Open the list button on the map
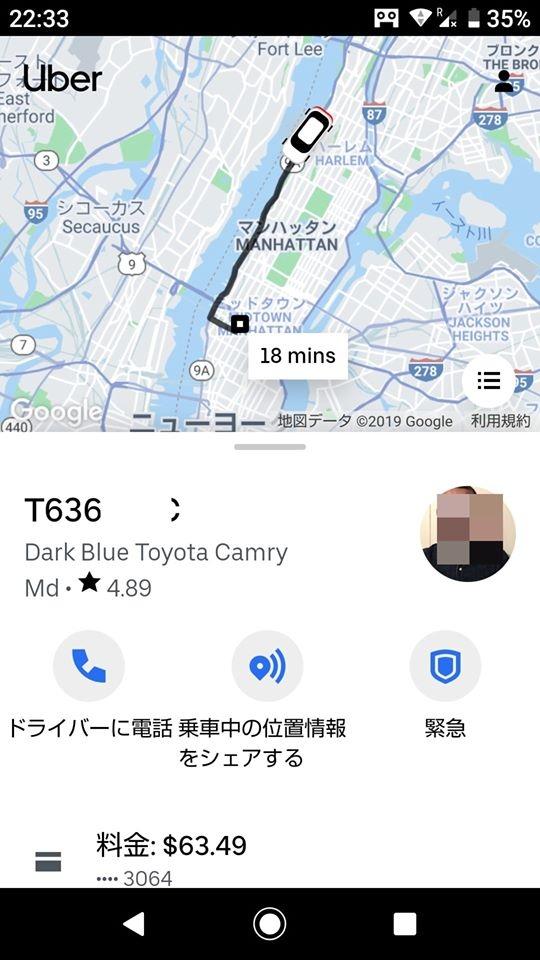 point(488,381)
